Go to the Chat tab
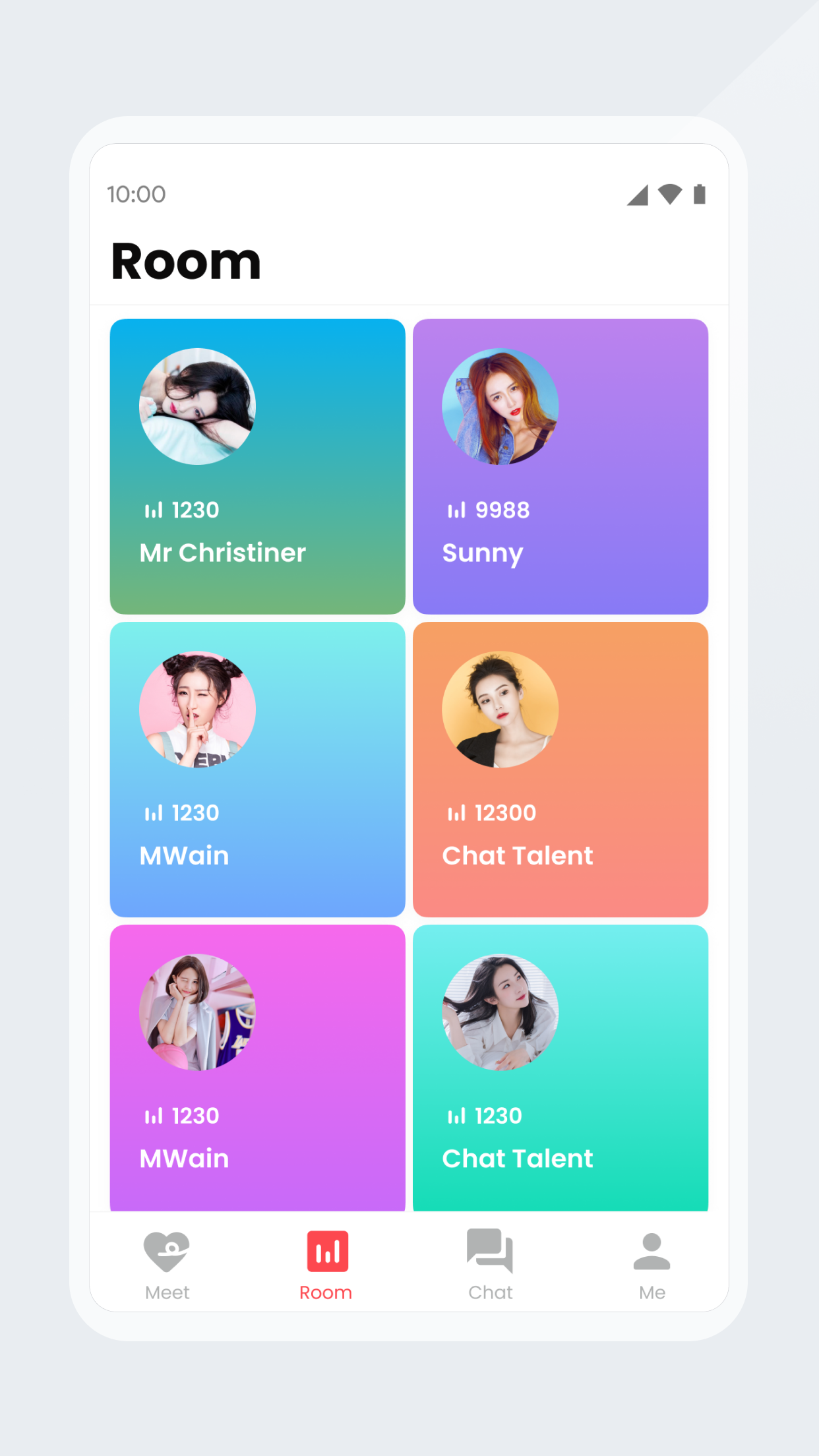 coord(490,1265)
